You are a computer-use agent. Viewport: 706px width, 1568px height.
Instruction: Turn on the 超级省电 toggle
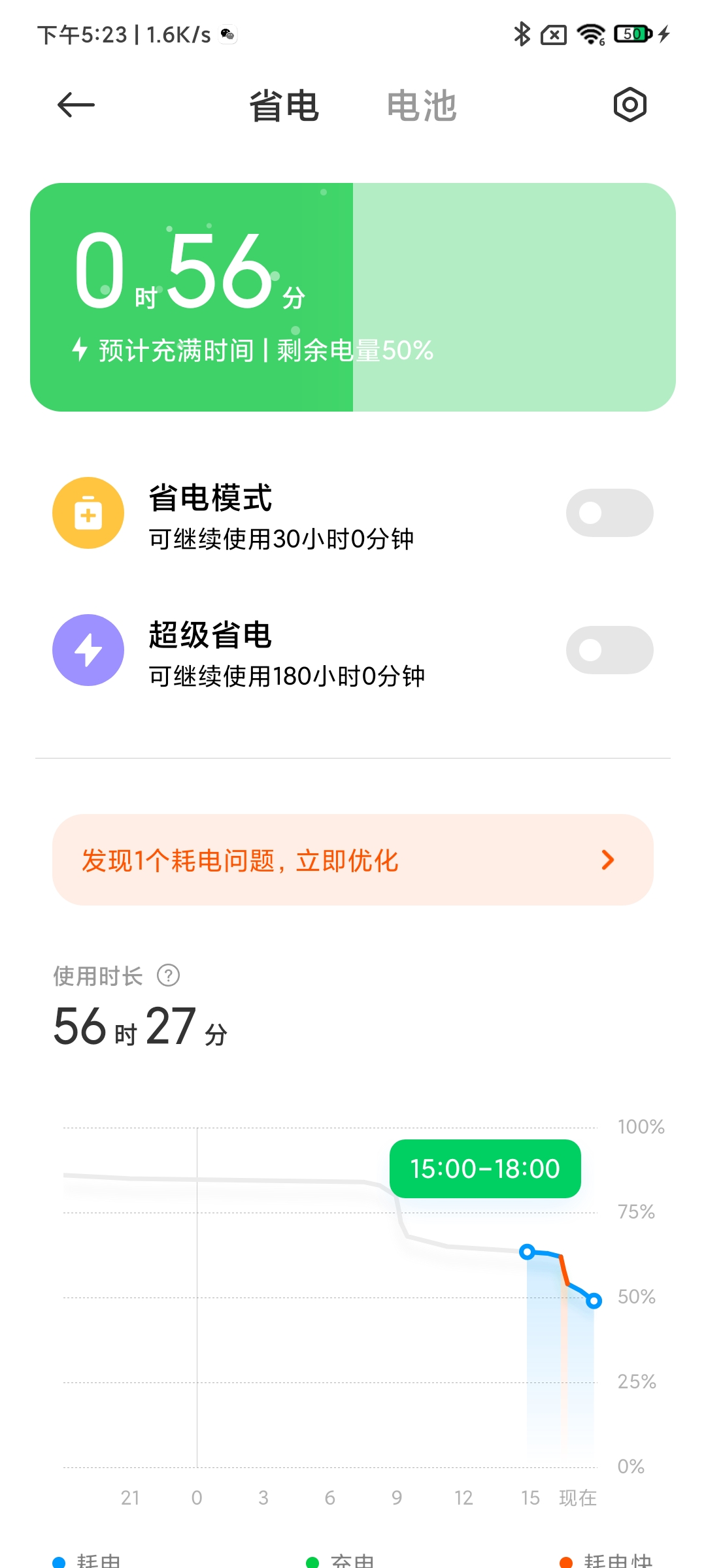[609, 650]
